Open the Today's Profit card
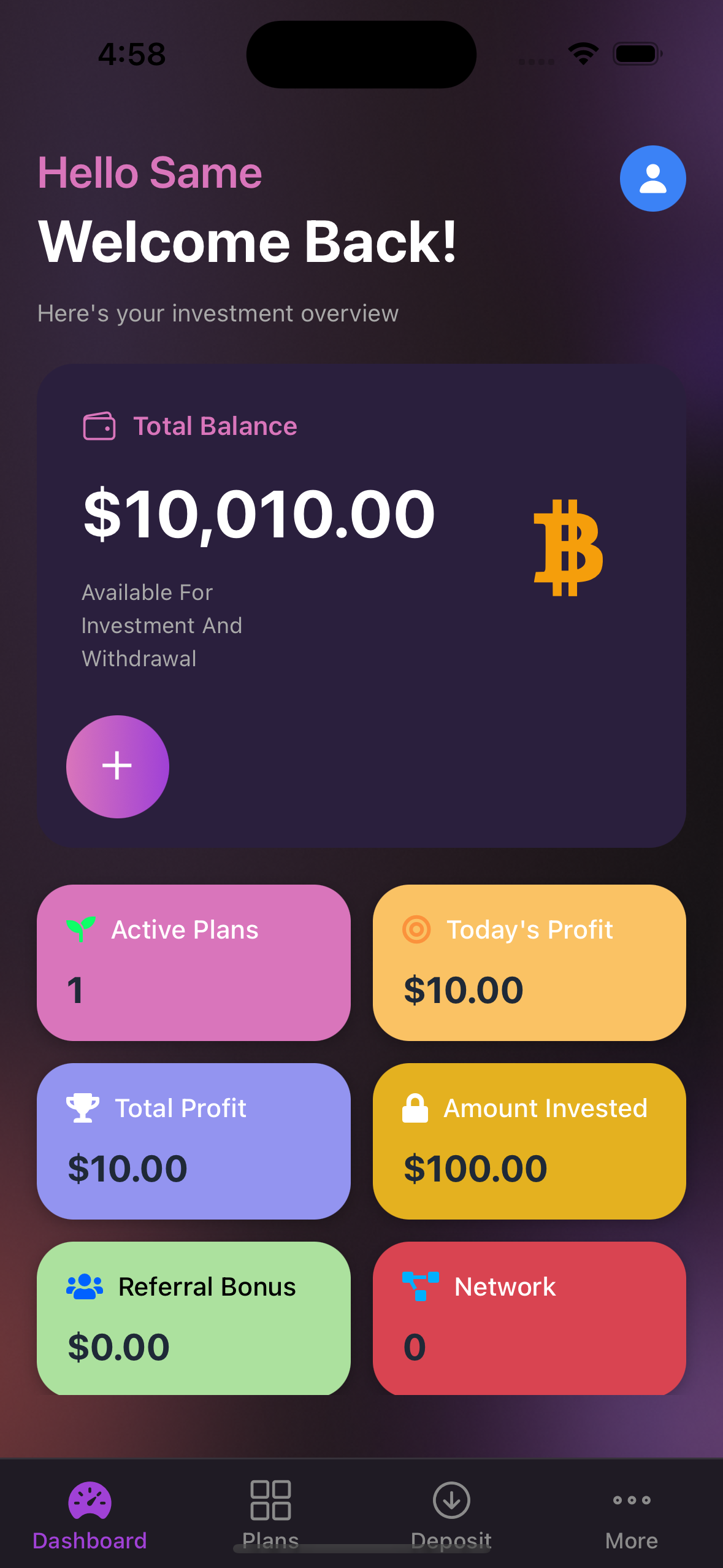Viewport: 723px width, 1568px height. pyautogui.click(x=529, y=962)
